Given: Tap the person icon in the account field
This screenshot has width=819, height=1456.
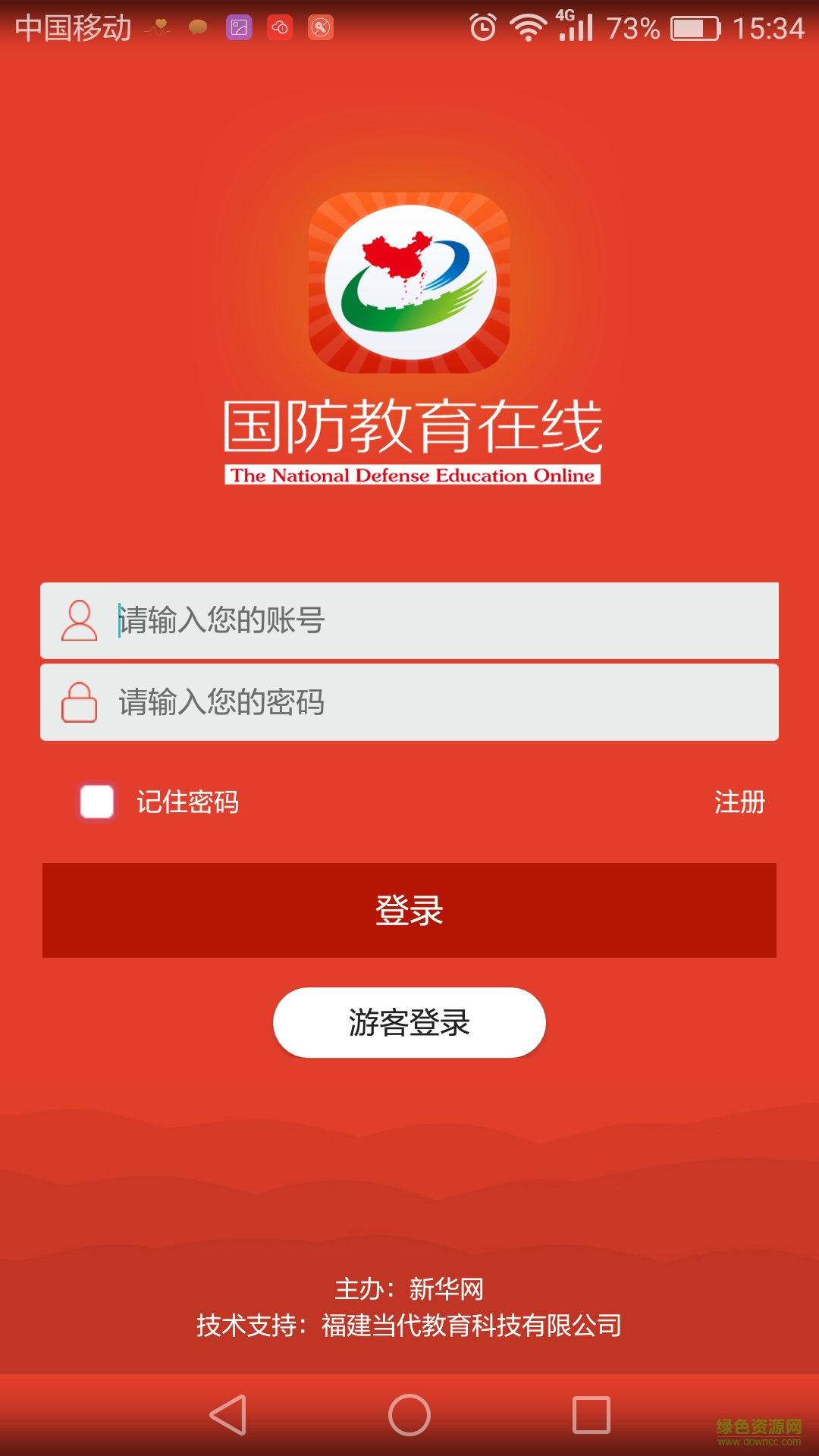Looking at the screenshot, I should pos(78,620).
